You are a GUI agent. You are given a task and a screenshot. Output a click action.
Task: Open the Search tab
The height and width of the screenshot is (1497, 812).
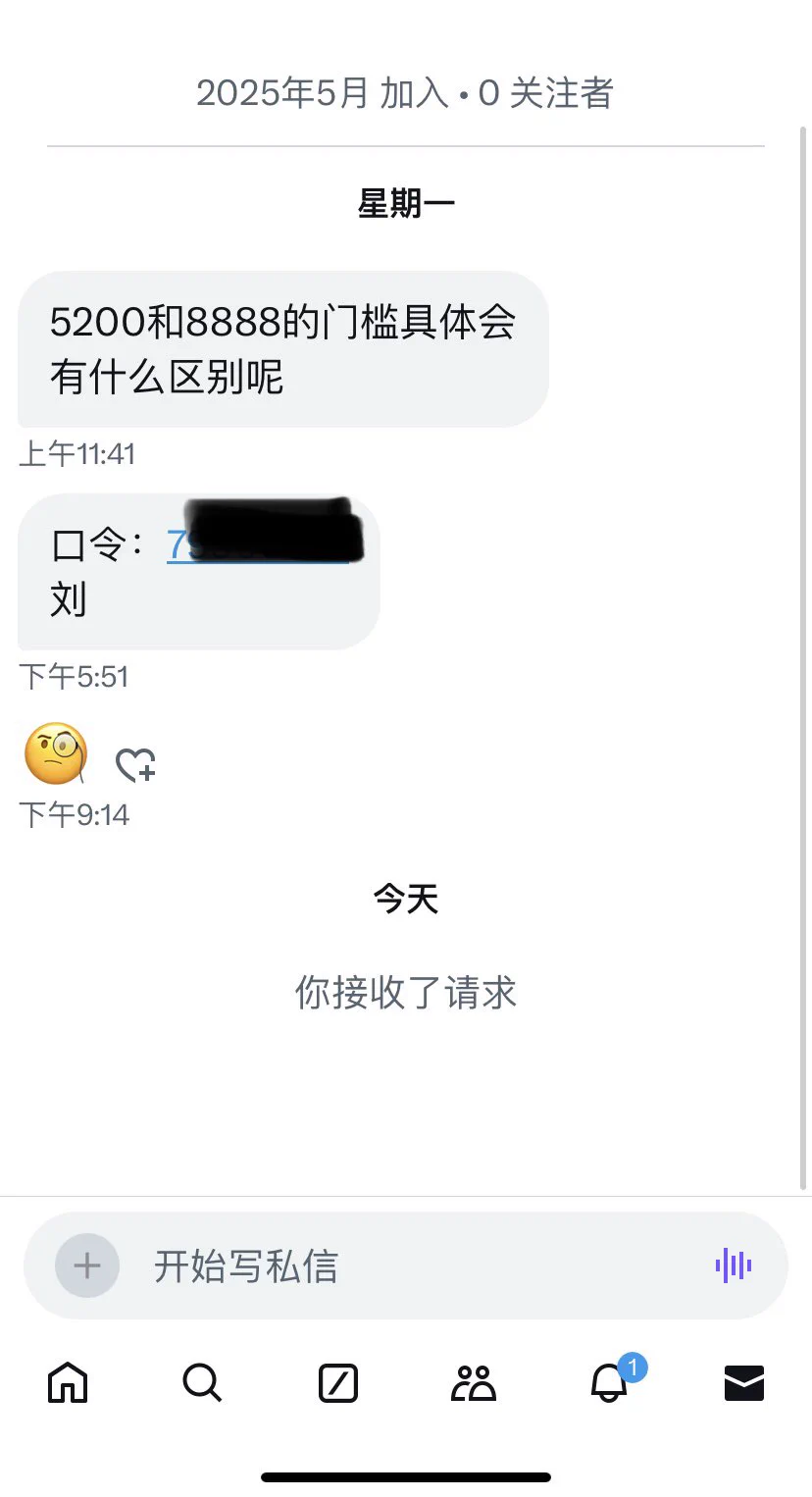[x=202, y=1383]
